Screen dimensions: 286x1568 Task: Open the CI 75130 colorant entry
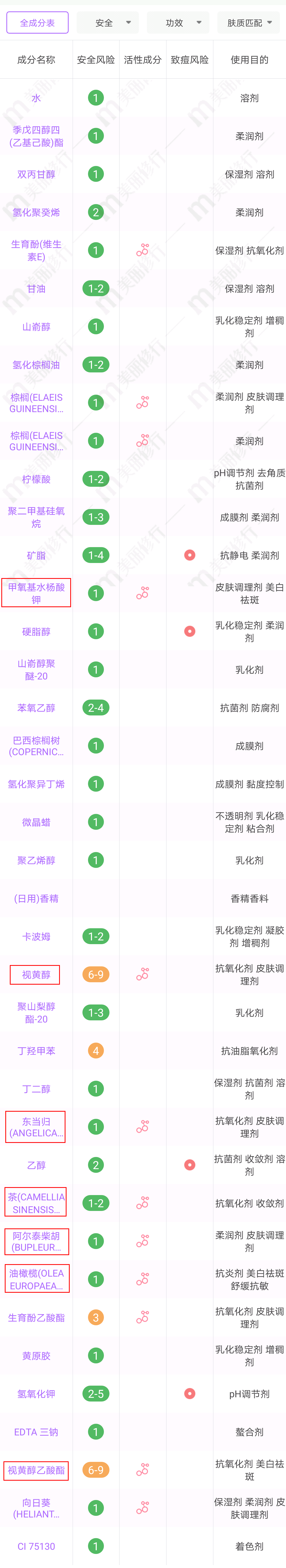(36, 1546)
